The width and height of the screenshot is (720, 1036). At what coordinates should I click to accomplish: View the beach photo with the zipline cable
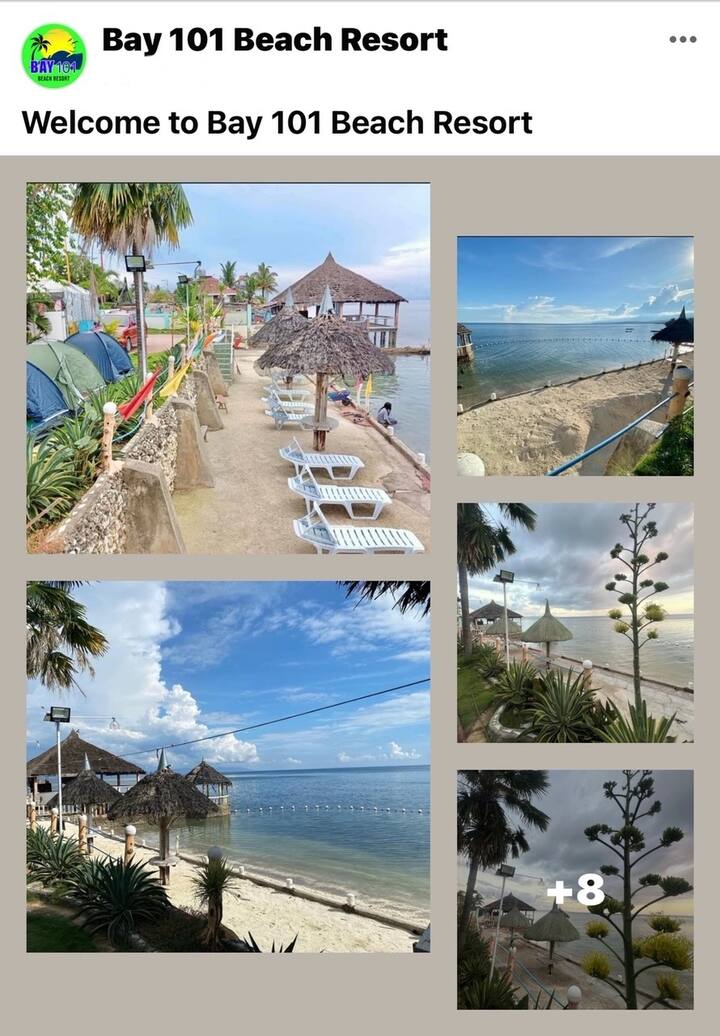click(228, 766)
